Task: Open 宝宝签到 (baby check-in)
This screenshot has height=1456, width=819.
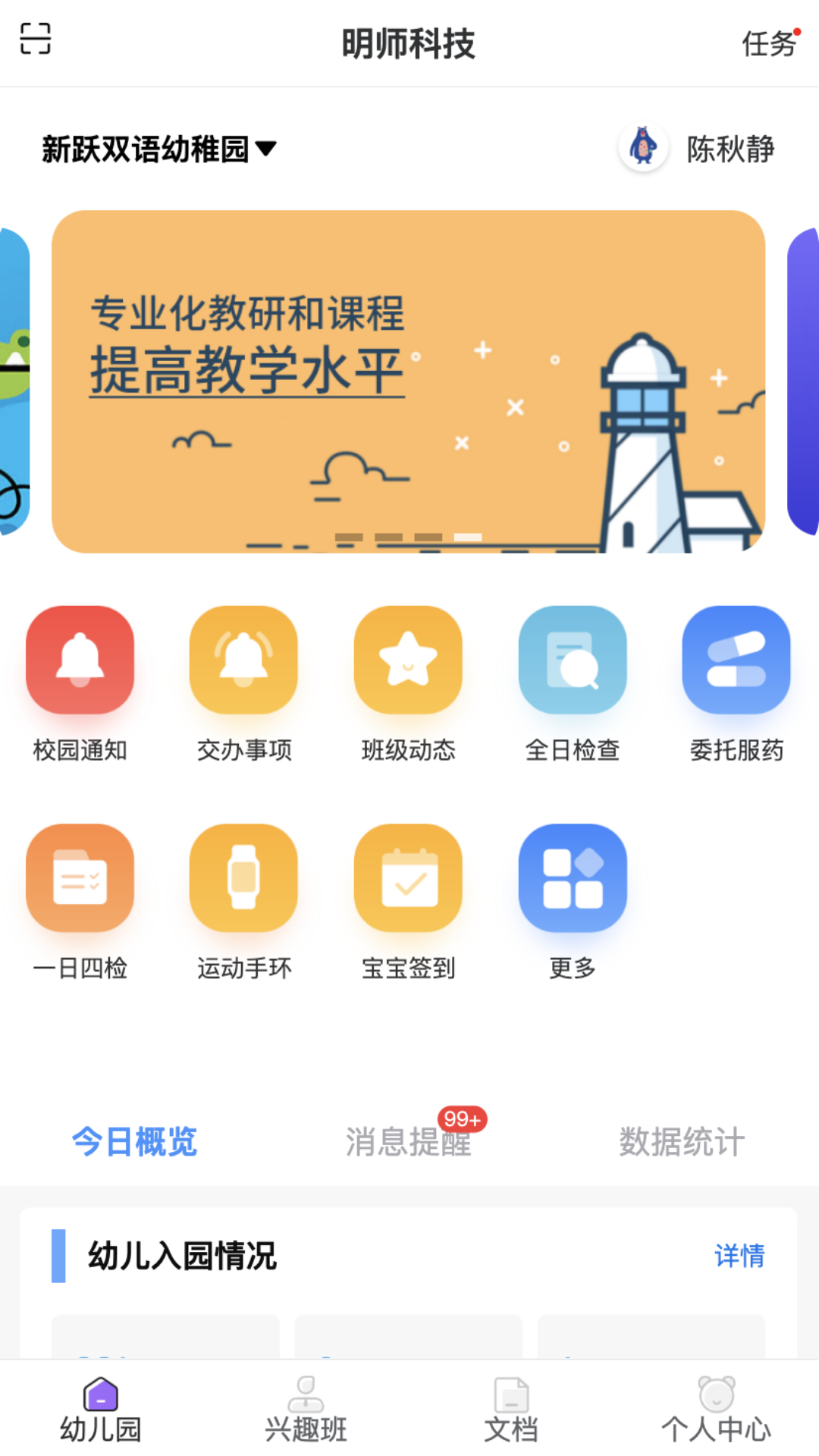Action: pos(407,902)
